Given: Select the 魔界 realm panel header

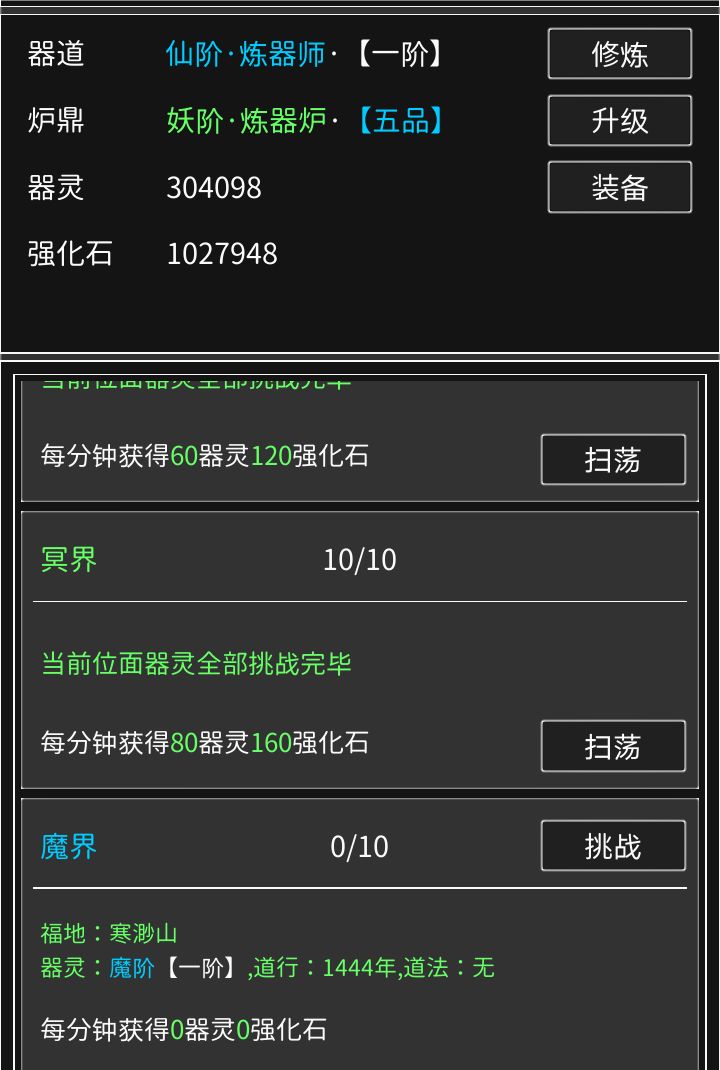Looking at the screenshot, I should tap(67, 846).
